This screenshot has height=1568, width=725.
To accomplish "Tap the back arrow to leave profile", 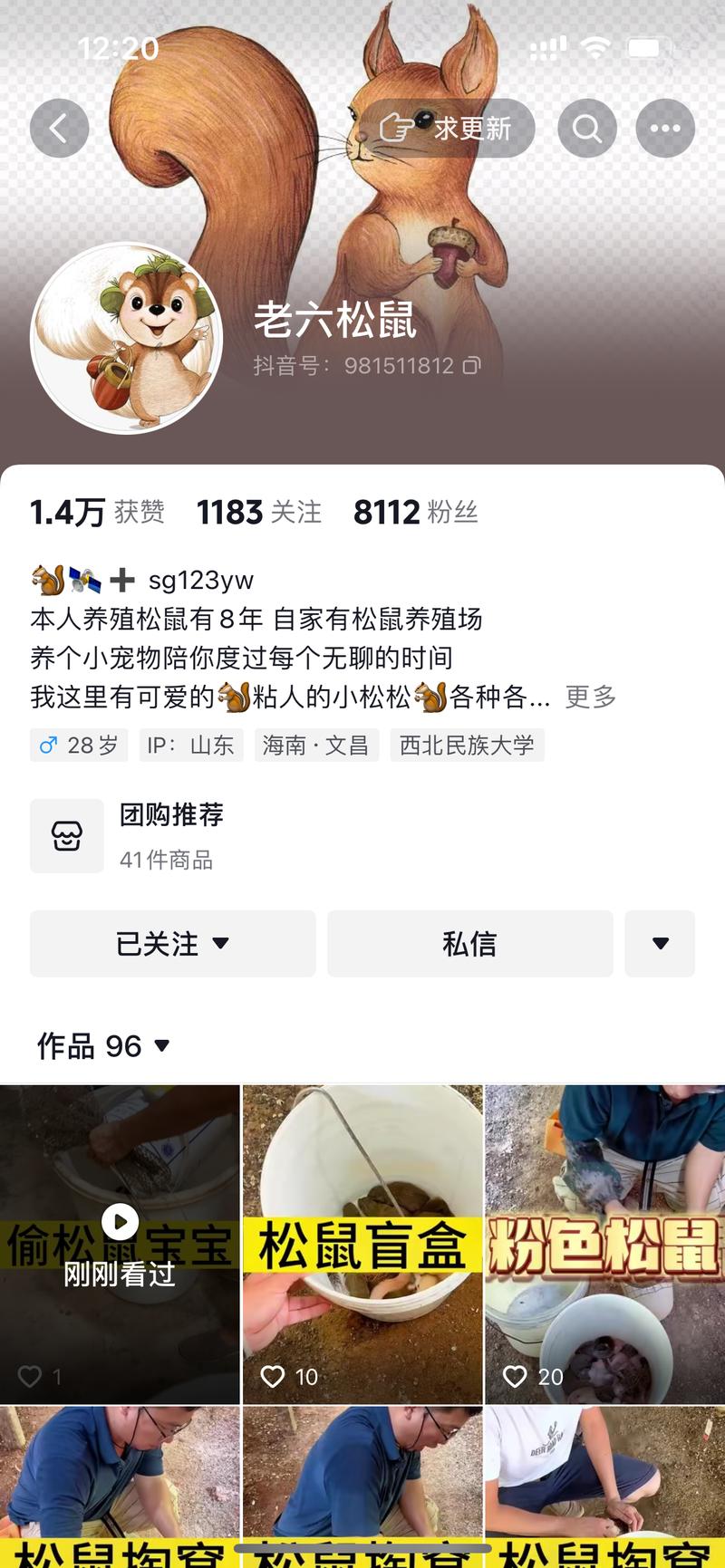I will (x=59, y=128).
